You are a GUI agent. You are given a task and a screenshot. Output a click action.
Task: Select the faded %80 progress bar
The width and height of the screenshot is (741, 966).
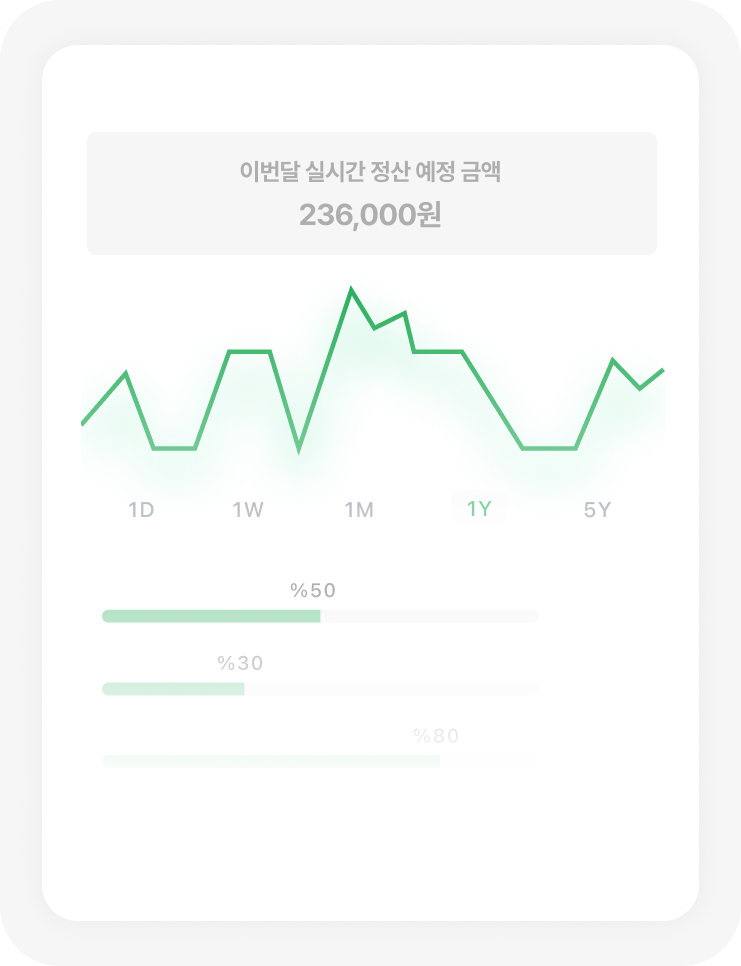(x=320, y=760)
